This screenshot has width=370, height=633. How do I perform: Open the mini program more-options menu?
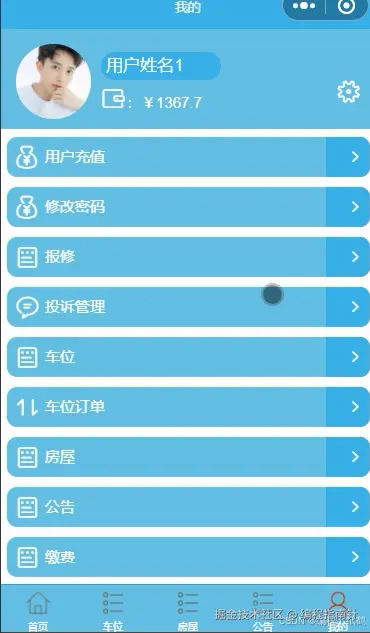click(x=304, y=6)
